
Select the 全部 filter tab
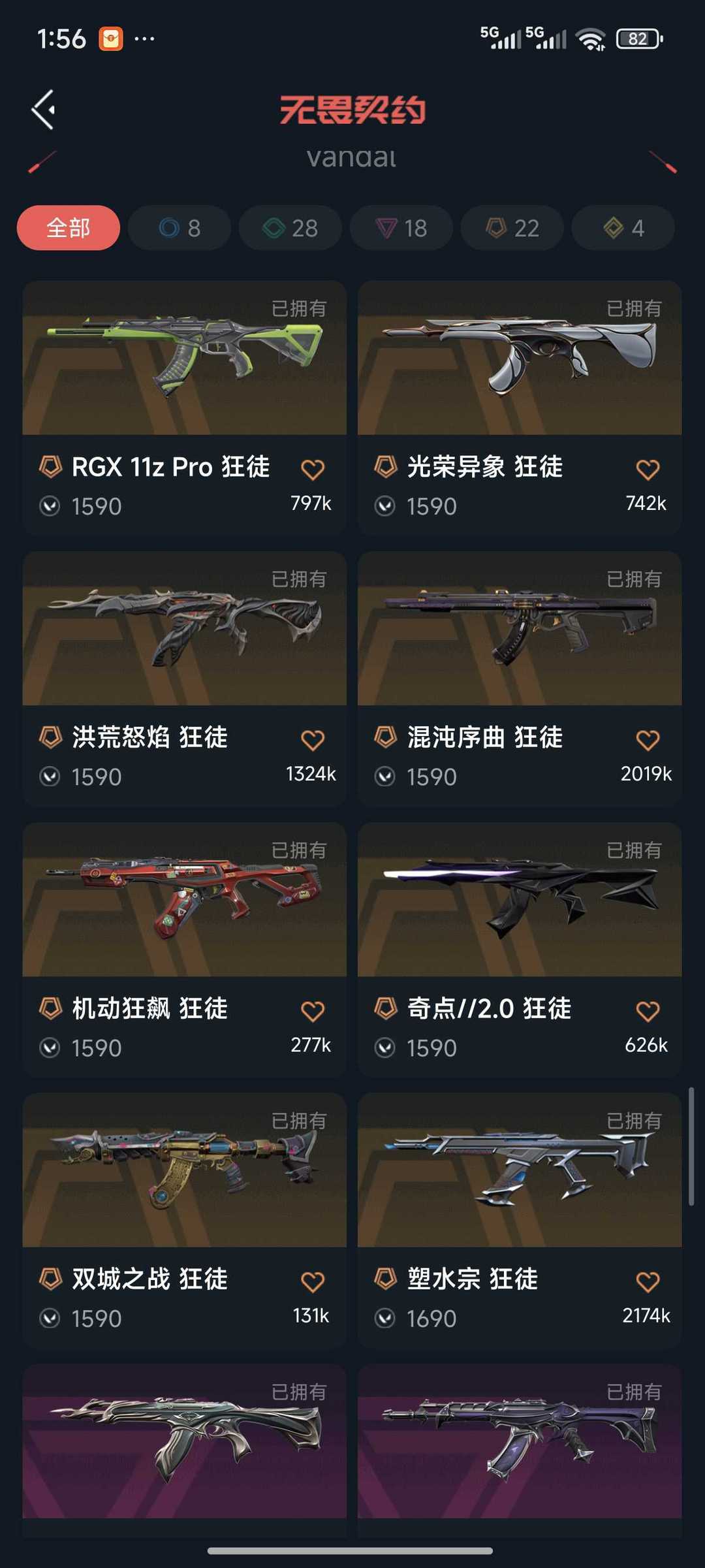[68, 228]
